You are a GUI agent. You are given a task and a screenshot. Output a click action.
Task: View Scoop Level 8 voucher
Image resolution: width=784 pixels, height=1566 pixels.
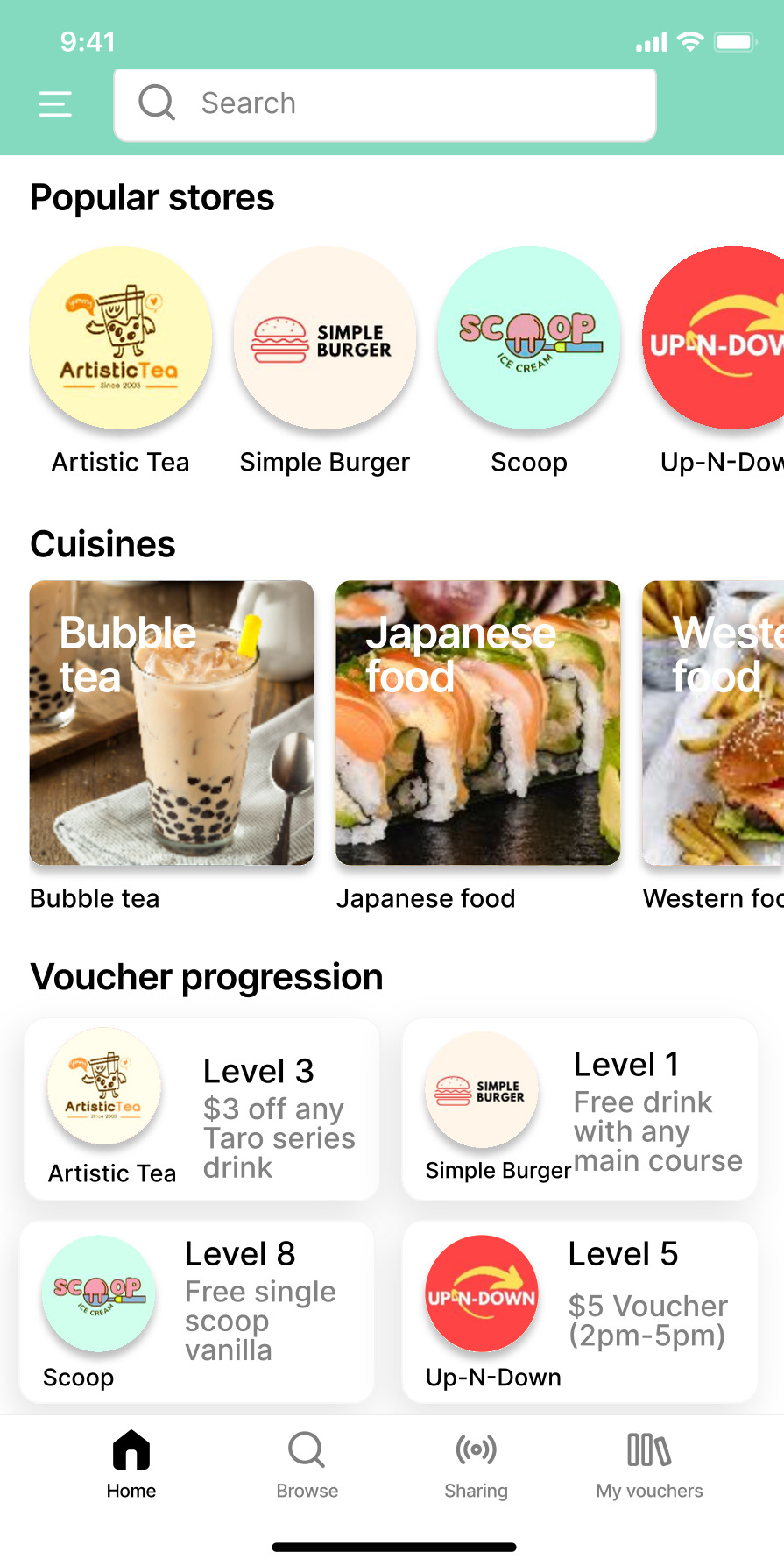(x=197, y=1311)
